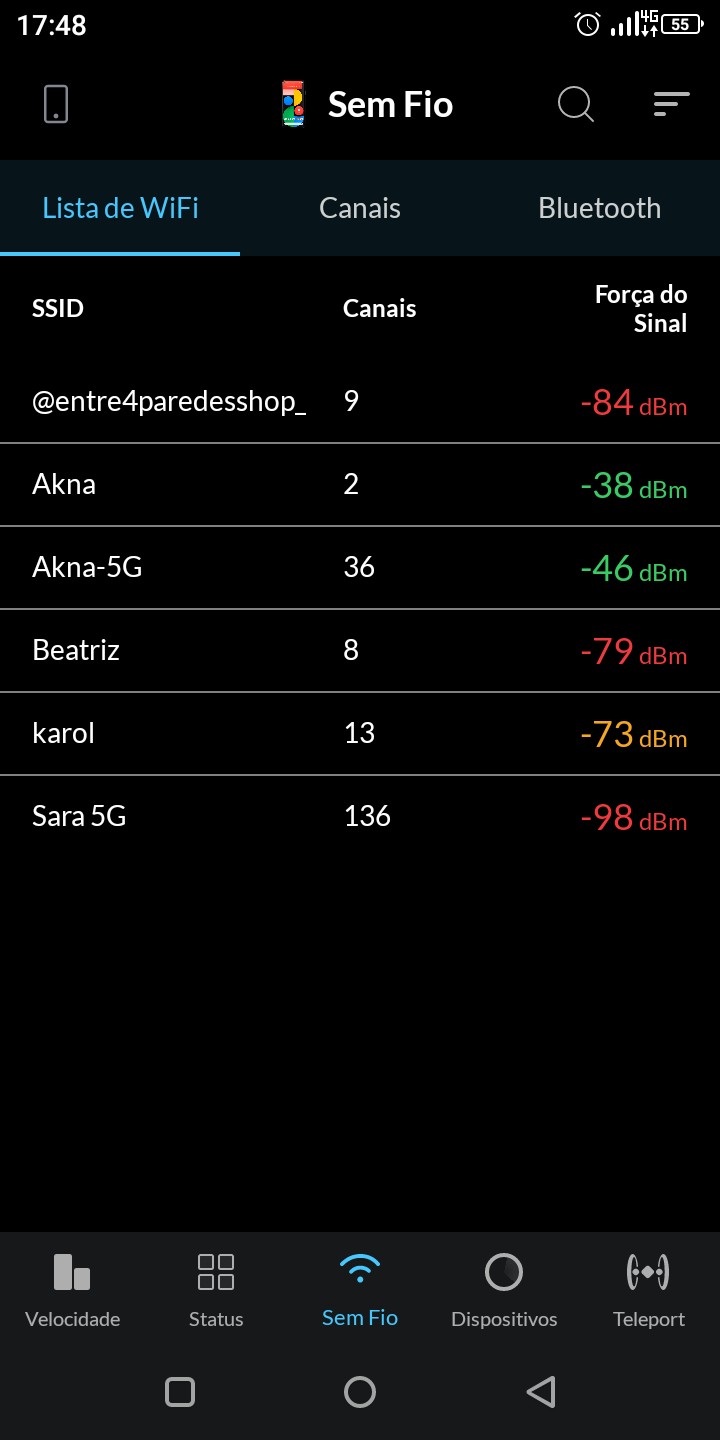The image size is (720, 1440).
Task: Open the sort and filter icon
Action: point(671,104)
